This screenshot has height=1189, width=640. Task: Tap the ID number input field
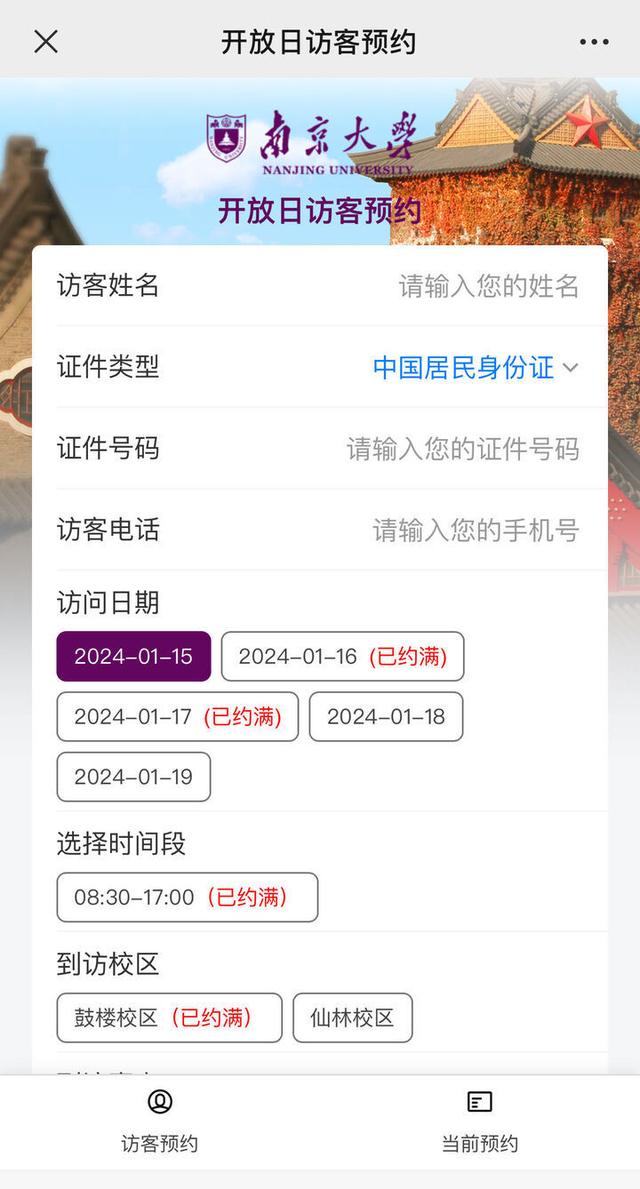point(462,448)
